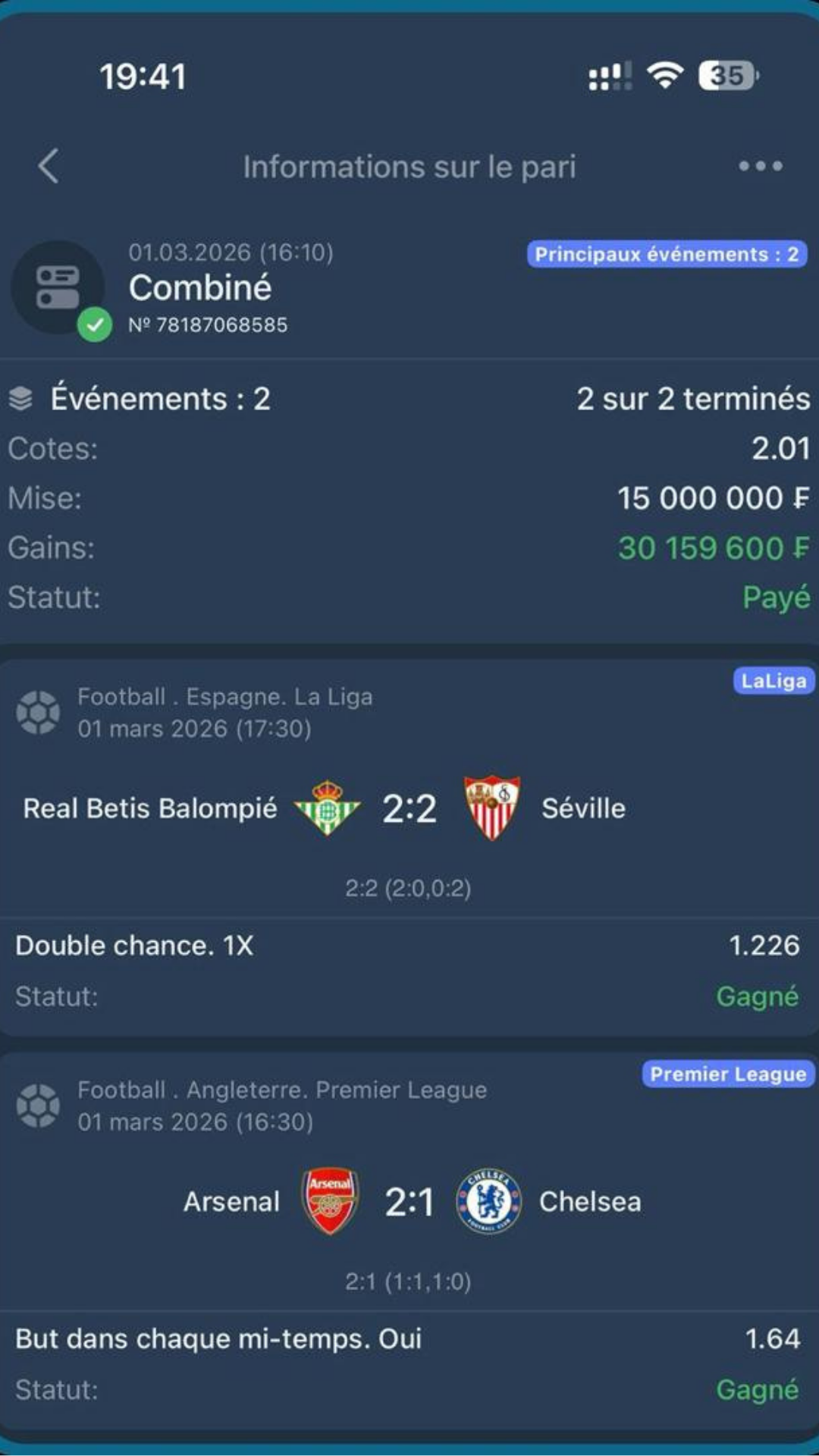
Task: Tap the Premier League chip
Action: click(728, 1074)
